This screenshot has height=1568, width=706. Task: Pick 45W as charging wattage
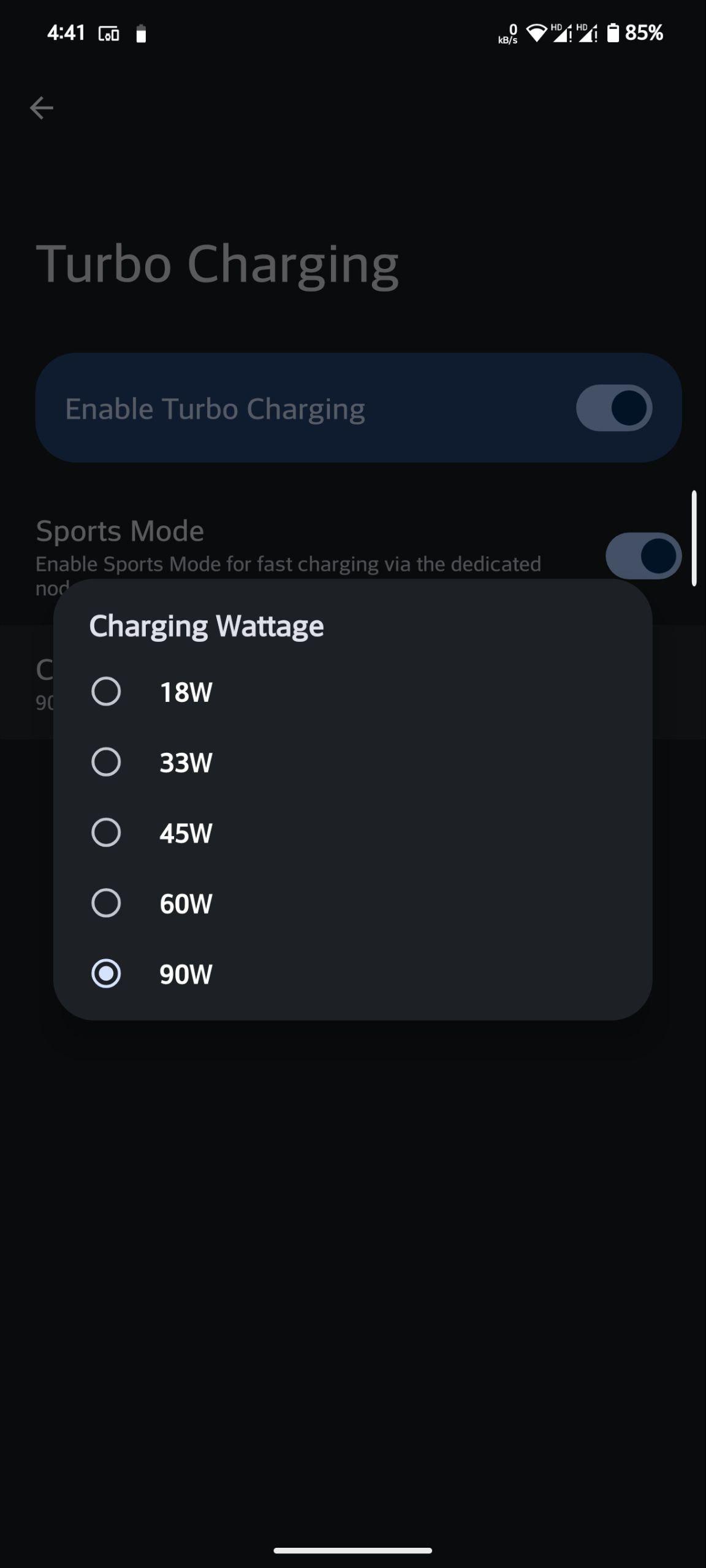click(352, 832)
